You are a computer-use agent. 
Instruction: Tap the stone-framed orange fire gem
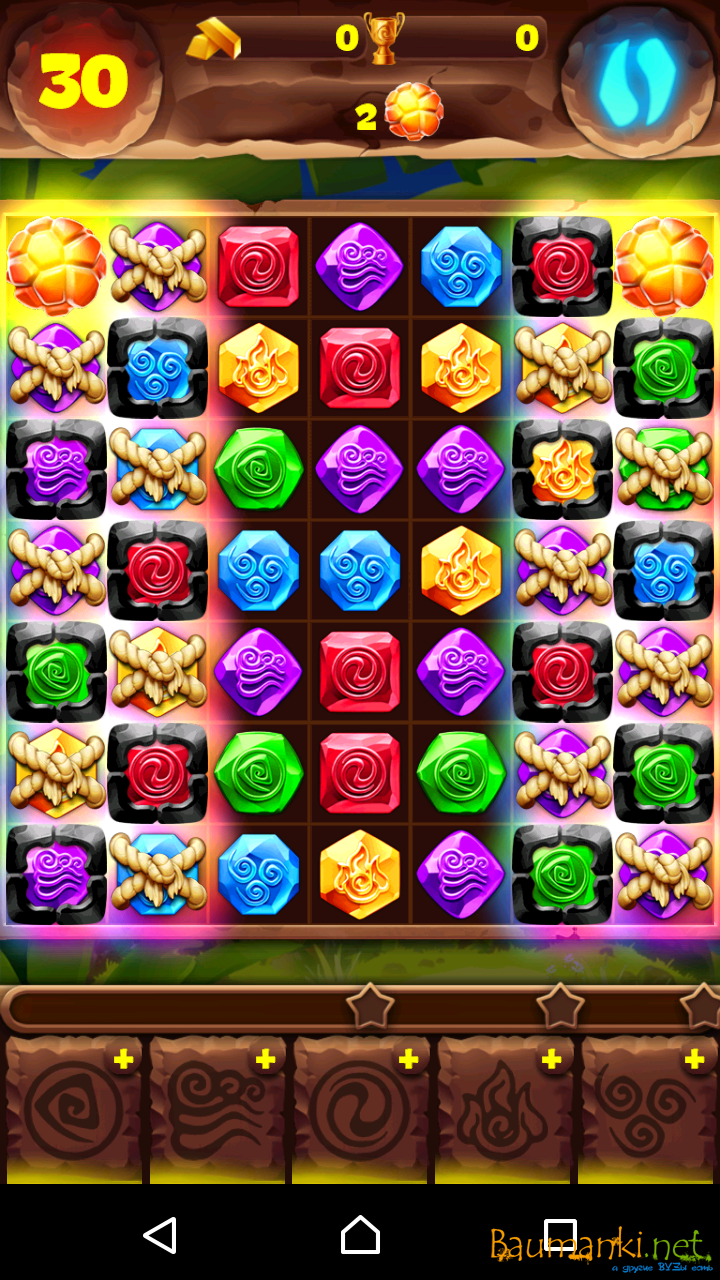(x=561, y=468)
